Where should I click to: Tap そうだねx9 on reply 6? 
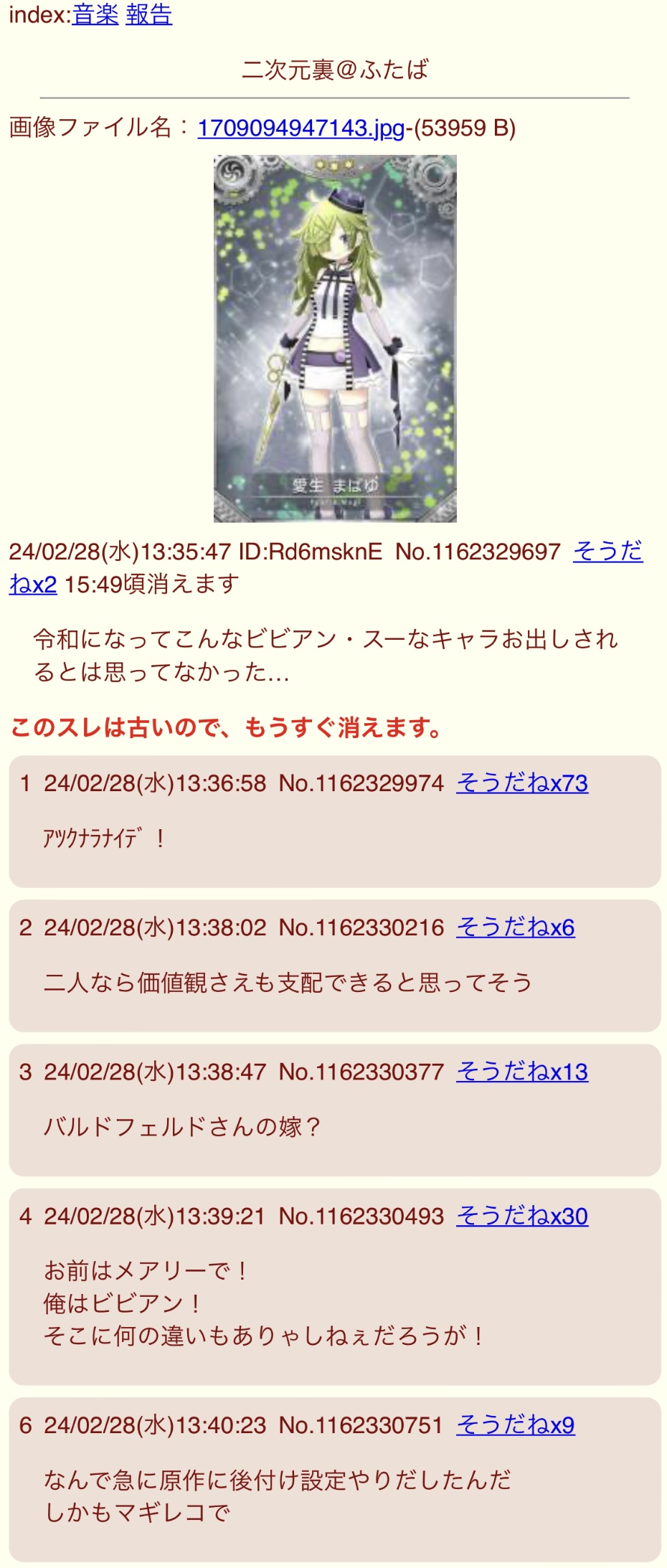tap(516, 1424)
